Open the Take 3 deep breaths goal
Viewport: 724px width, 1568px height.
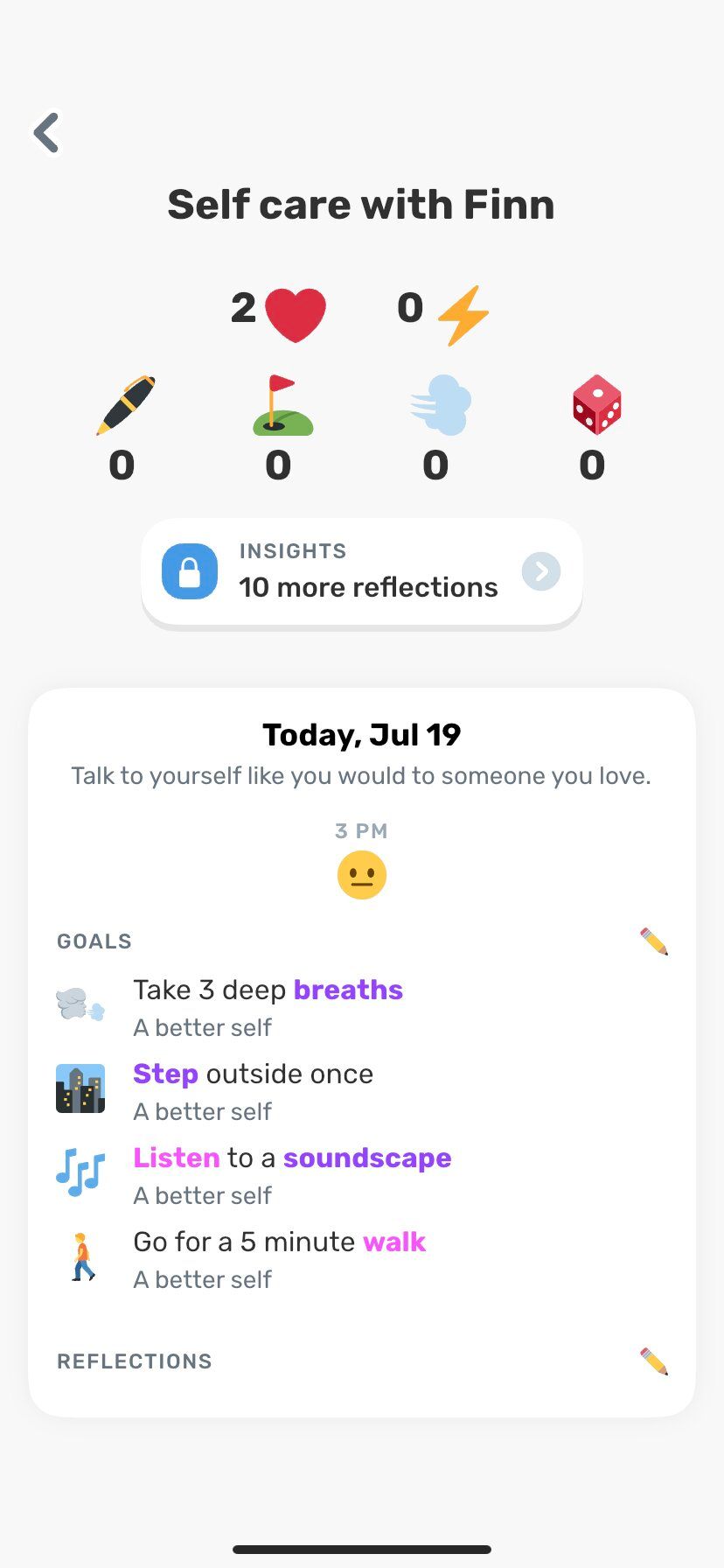coord(268,1006)
